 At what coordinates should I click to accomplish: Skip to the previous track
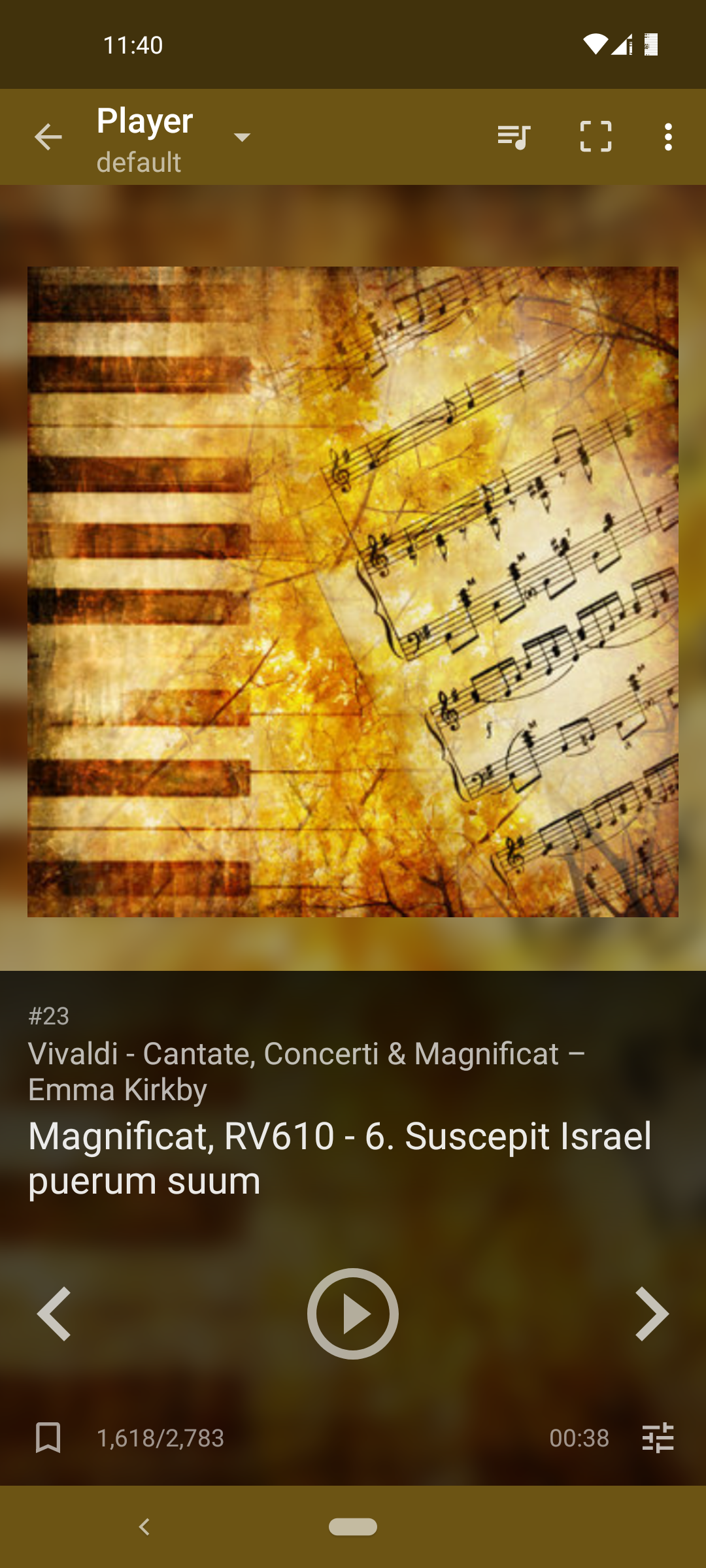pyautogui.click(x=54, y=1314)
